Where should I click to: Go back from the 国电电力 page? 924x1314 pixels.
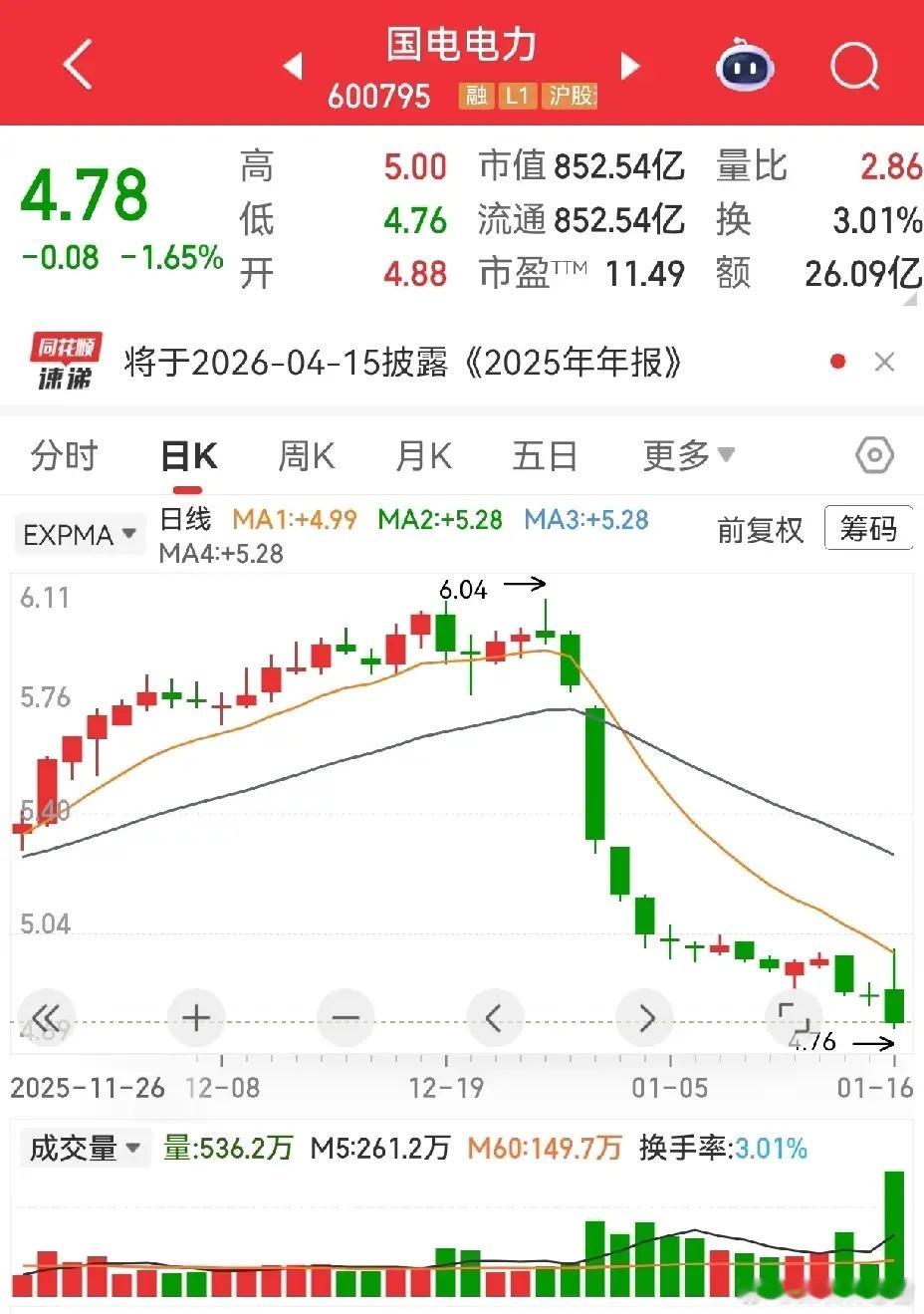(x=77, y=66)
